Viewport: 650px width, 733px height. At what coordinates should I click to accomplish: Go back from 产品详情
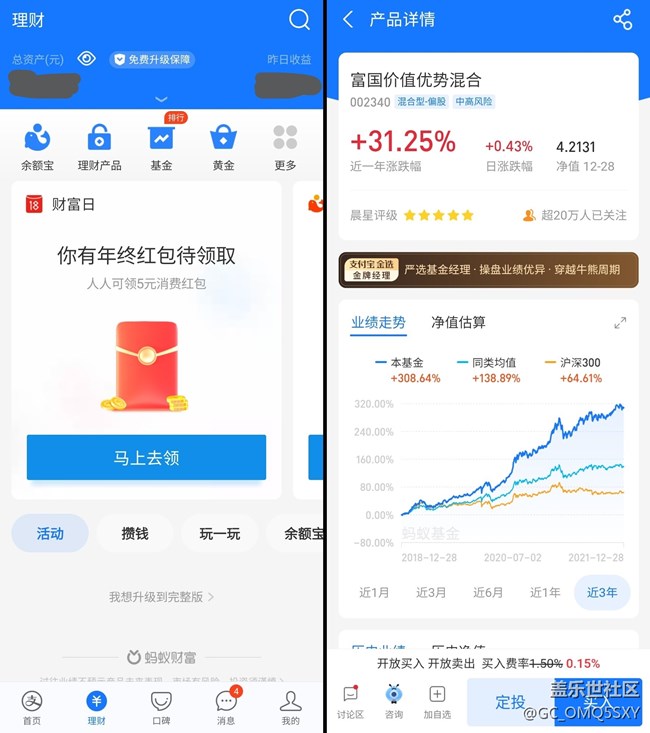click(x=348, y=20)
